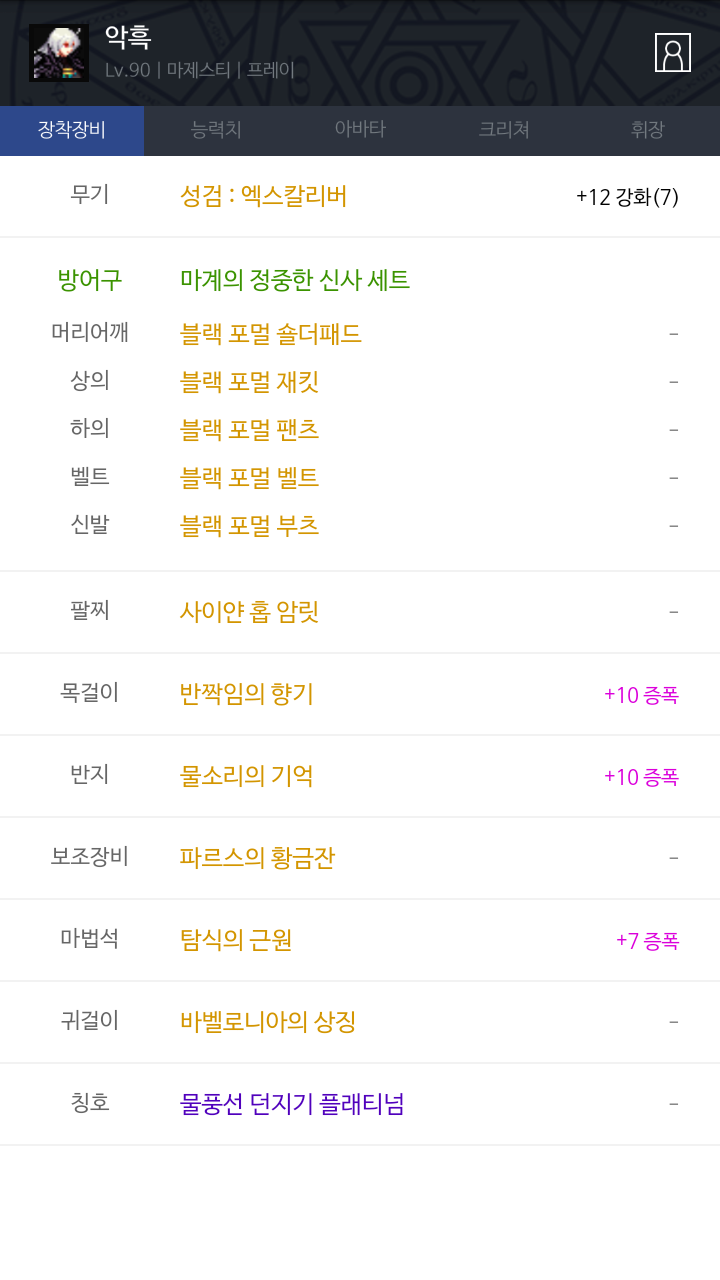Screen dimensions: 720x1280
Task: Open the 크리쳐 tab
Action: [x=504, y=130]
